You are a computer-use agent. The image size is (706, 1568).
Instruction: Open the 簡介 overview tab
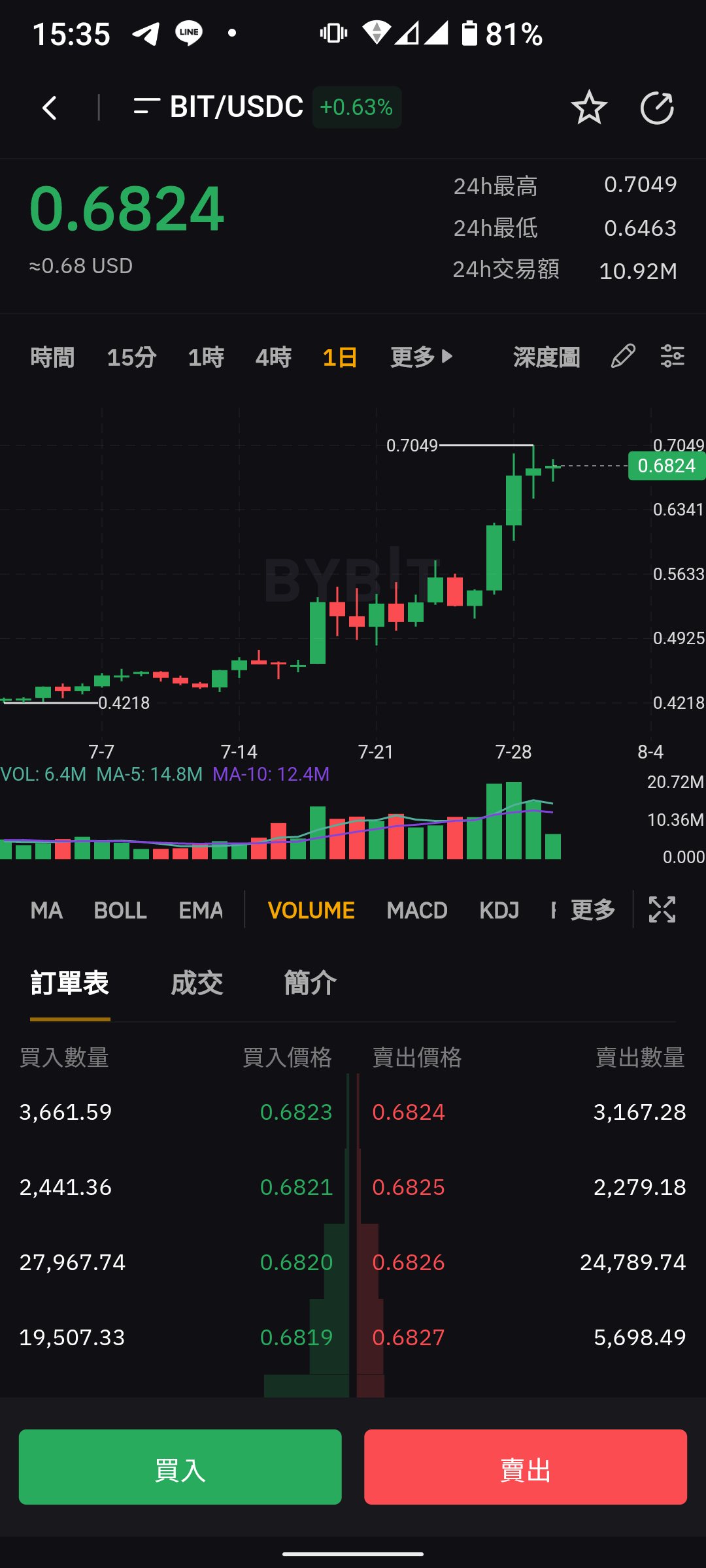click(311, 983)
